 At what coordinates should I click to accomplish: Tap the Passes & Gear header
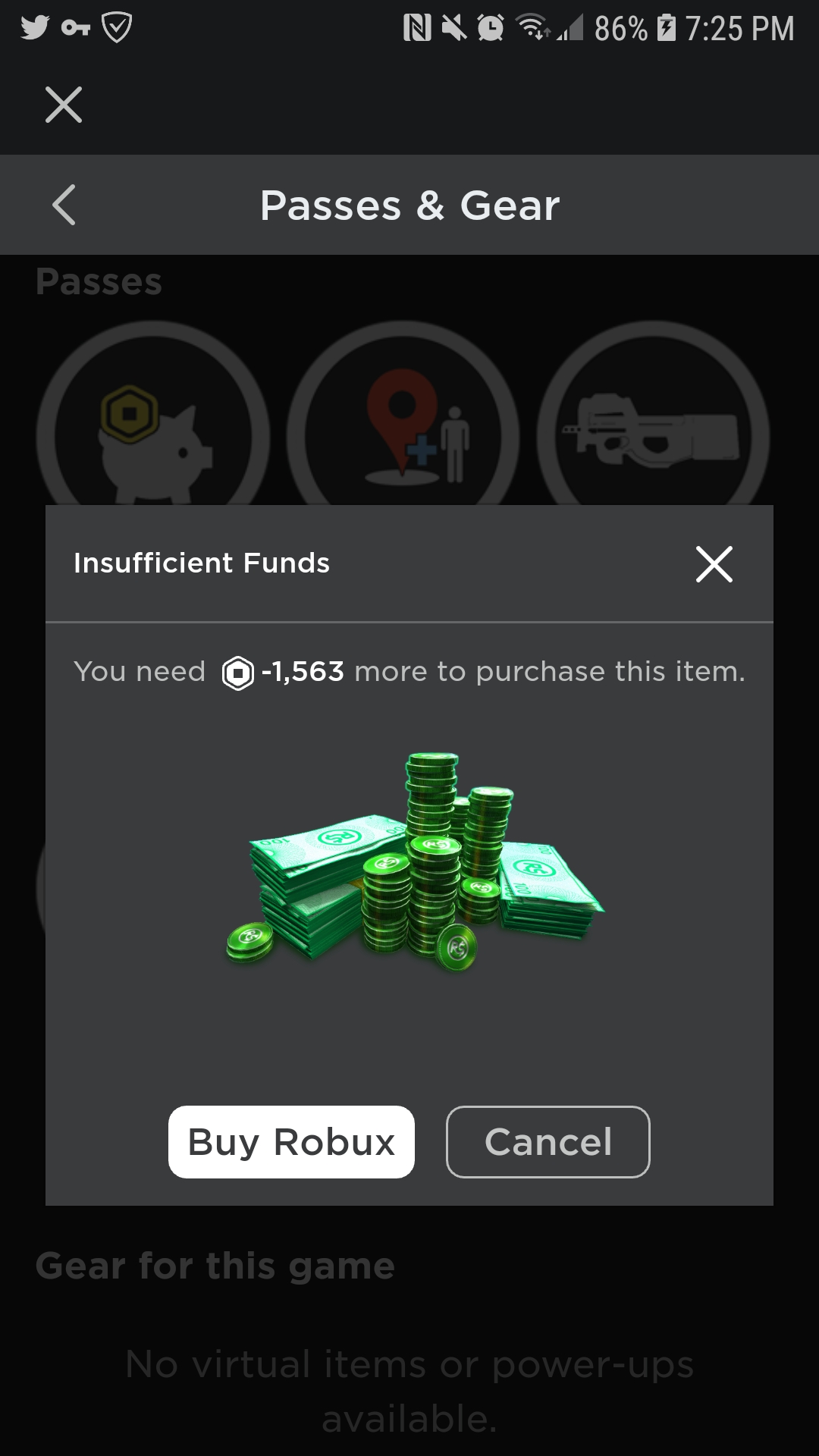point(409,205)
